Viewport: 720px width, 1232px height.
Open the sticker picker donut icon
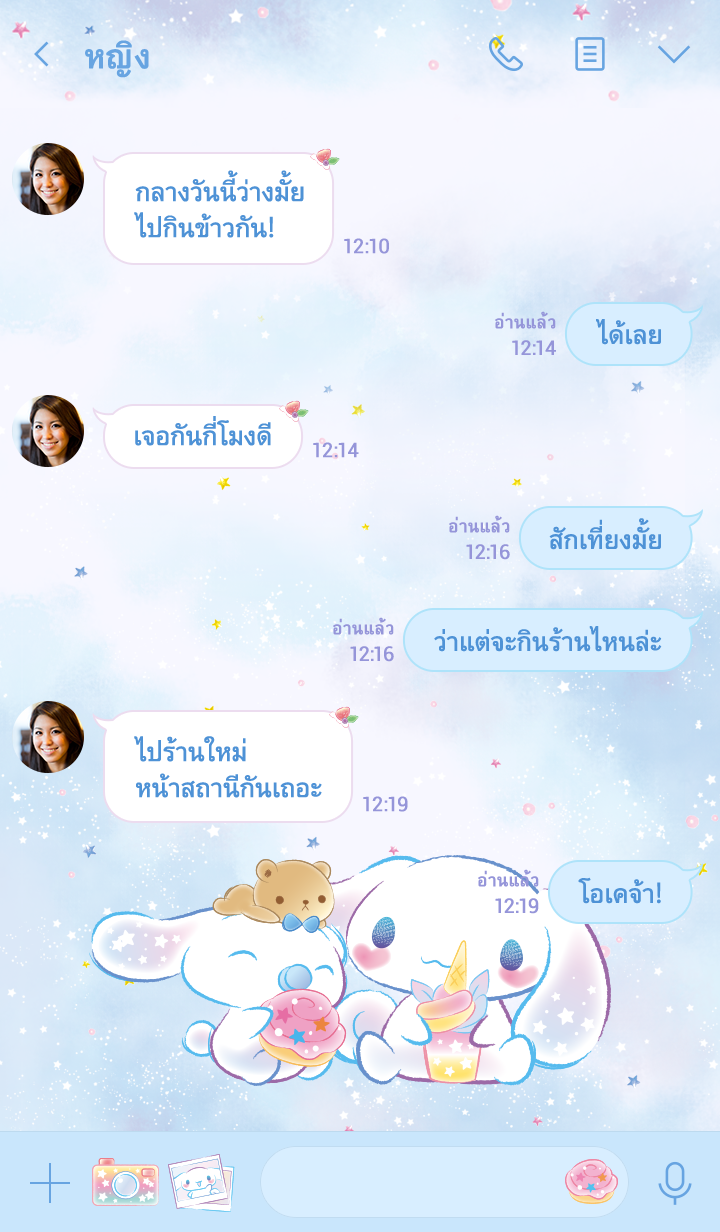pos(591,1182)
